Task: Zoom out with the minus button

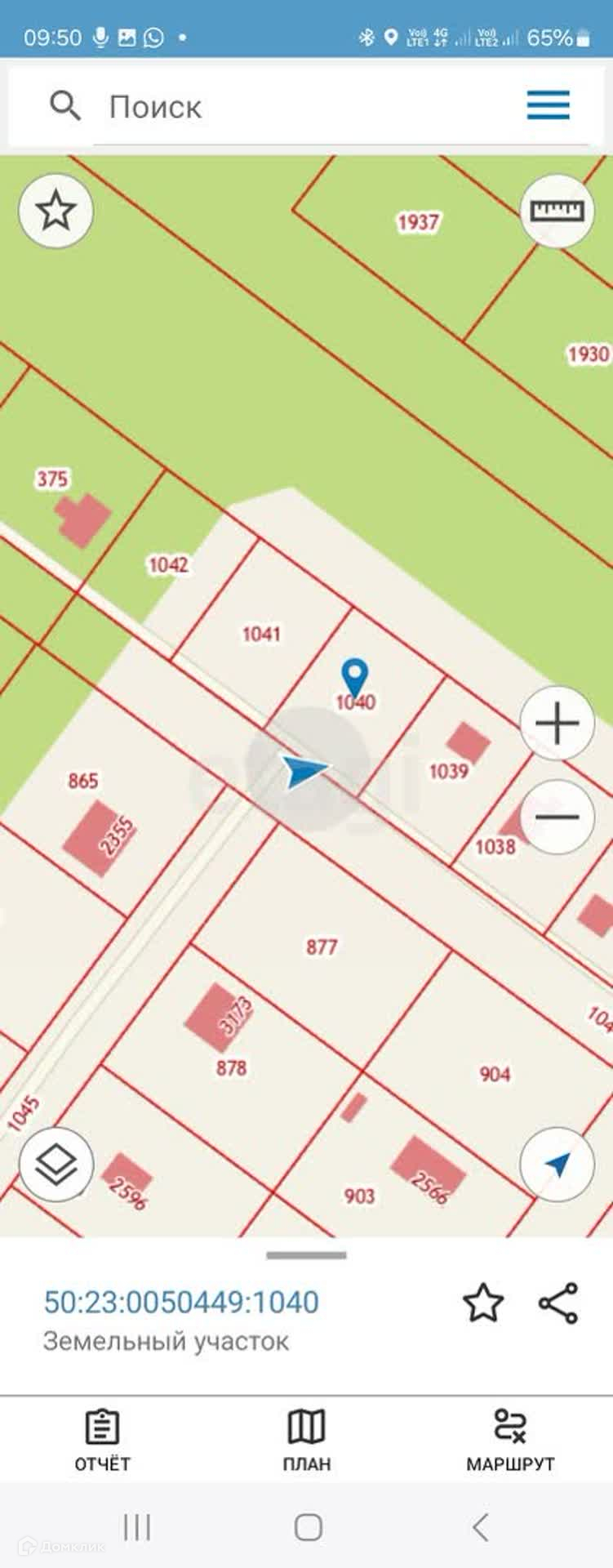Action: (x=557, y=817)
